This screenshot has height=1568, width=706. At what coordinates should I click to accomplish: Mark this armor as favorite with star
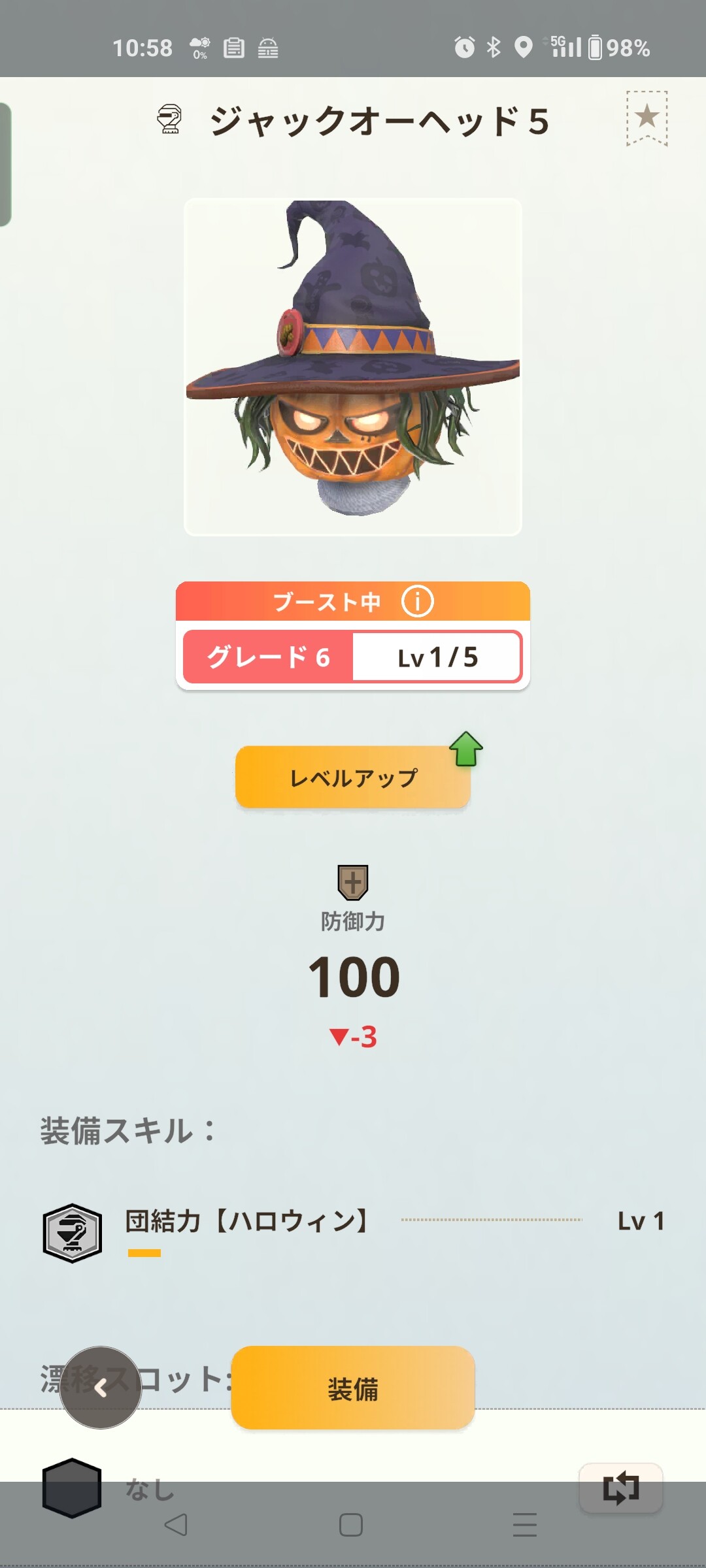coord(647,118)
